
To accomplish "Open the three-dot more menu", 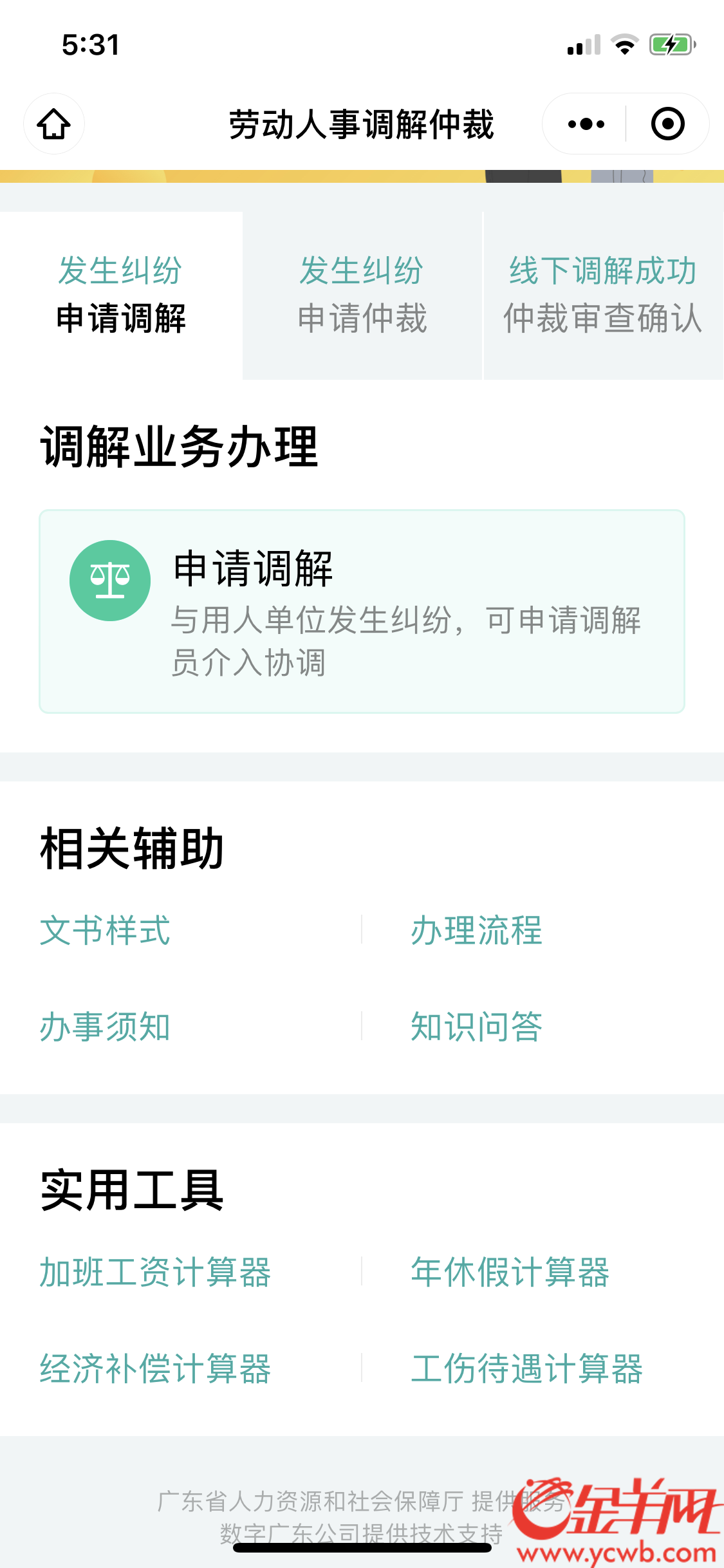I will pos(586,124).
